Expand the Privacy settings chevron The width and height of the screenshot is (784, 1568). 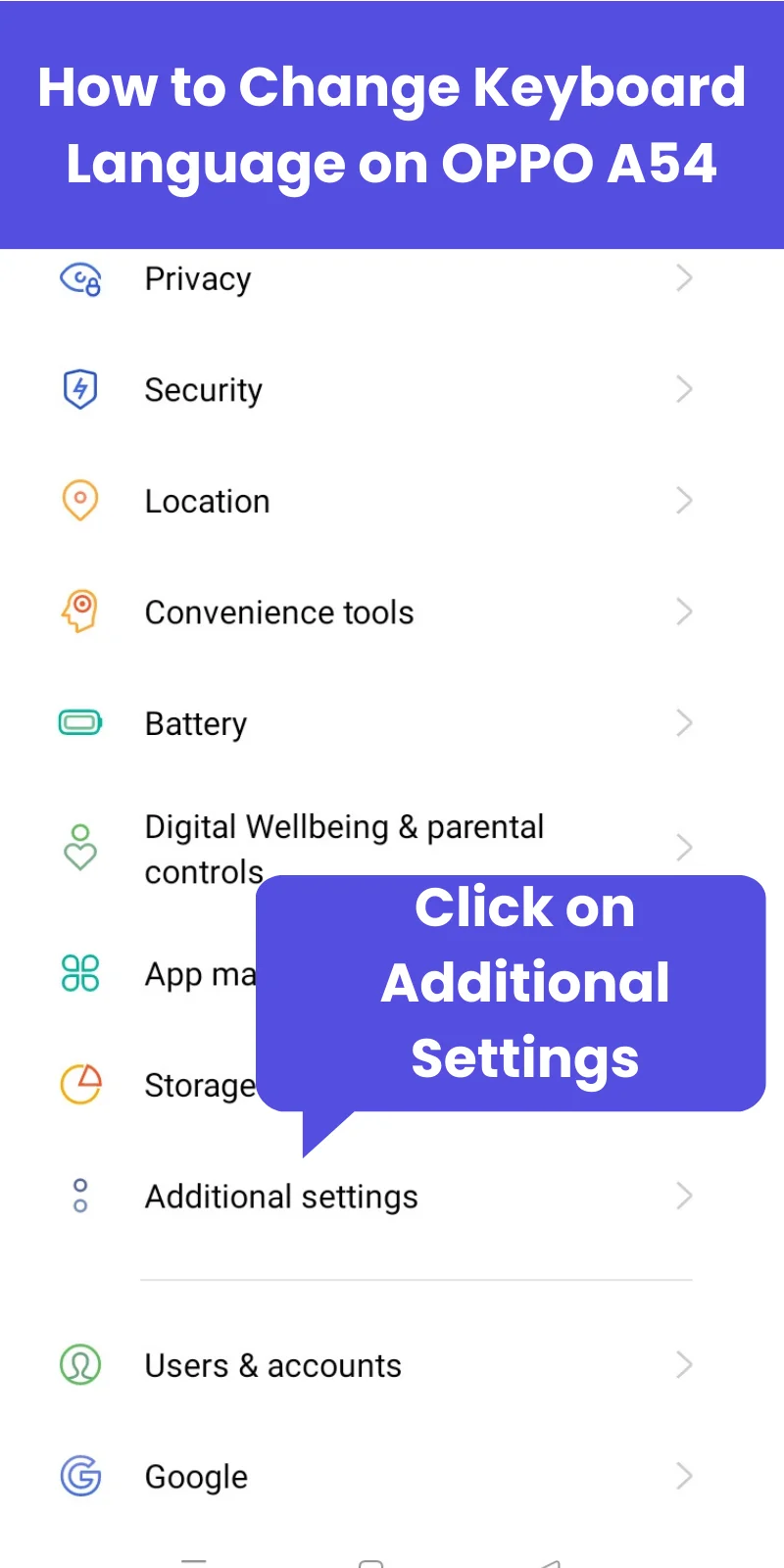pyautogui.click(x=685, y=278)
